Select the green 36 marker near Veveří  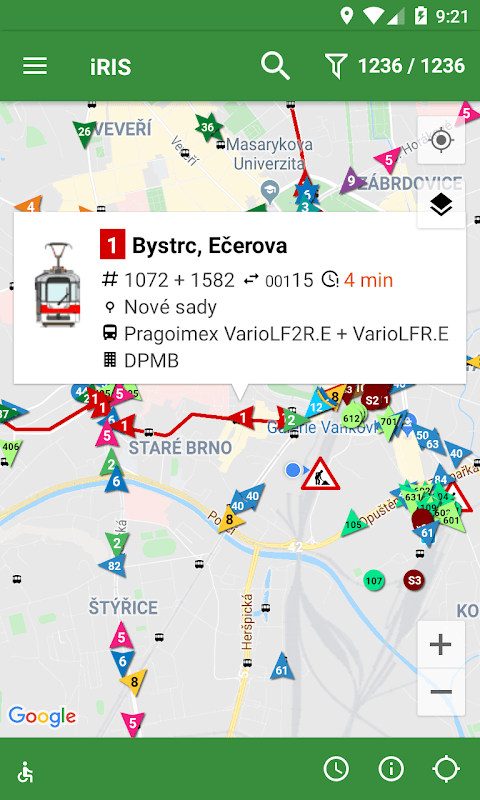tap(208, 127)
